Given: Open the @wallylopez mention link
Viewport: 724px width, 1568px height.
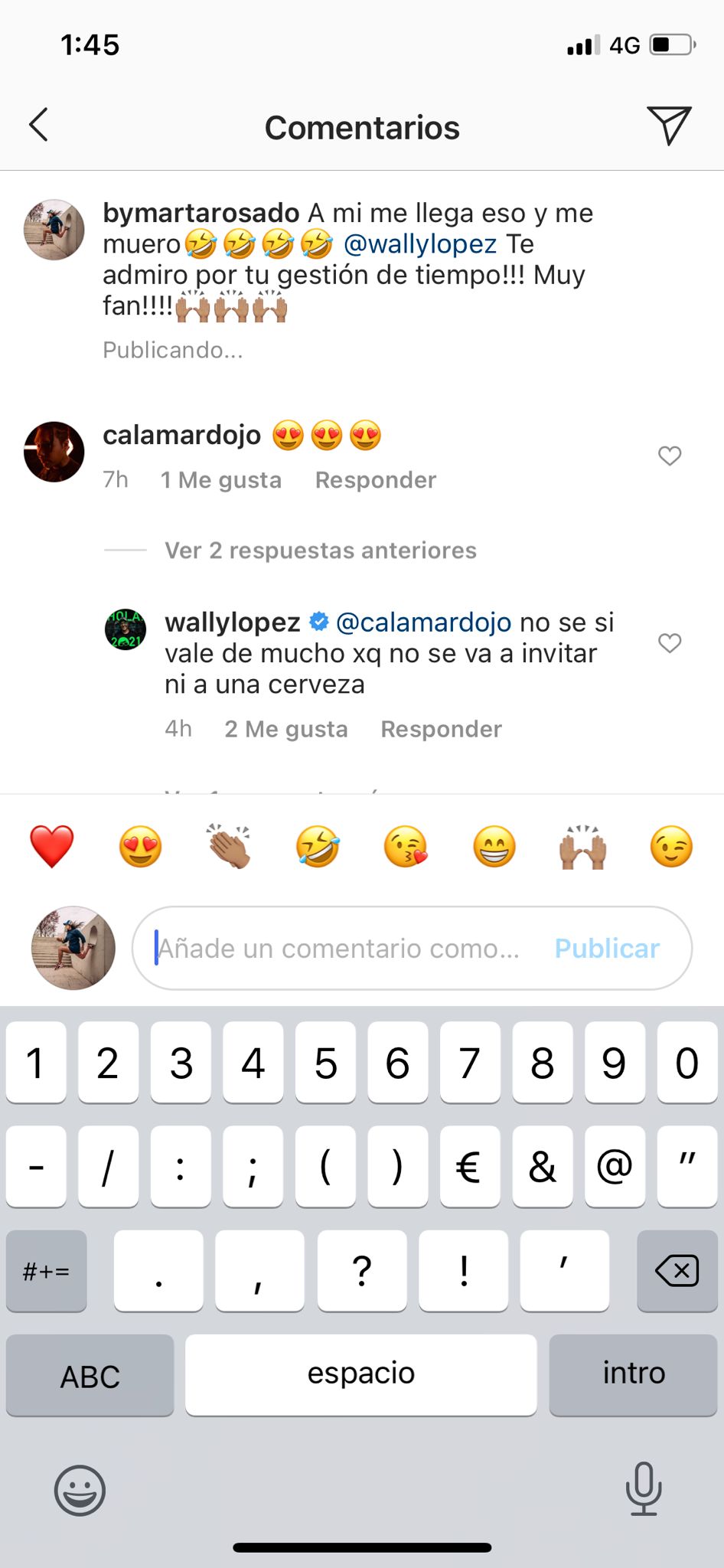Looking at the screenshot, I should click(x=420, y=244).
